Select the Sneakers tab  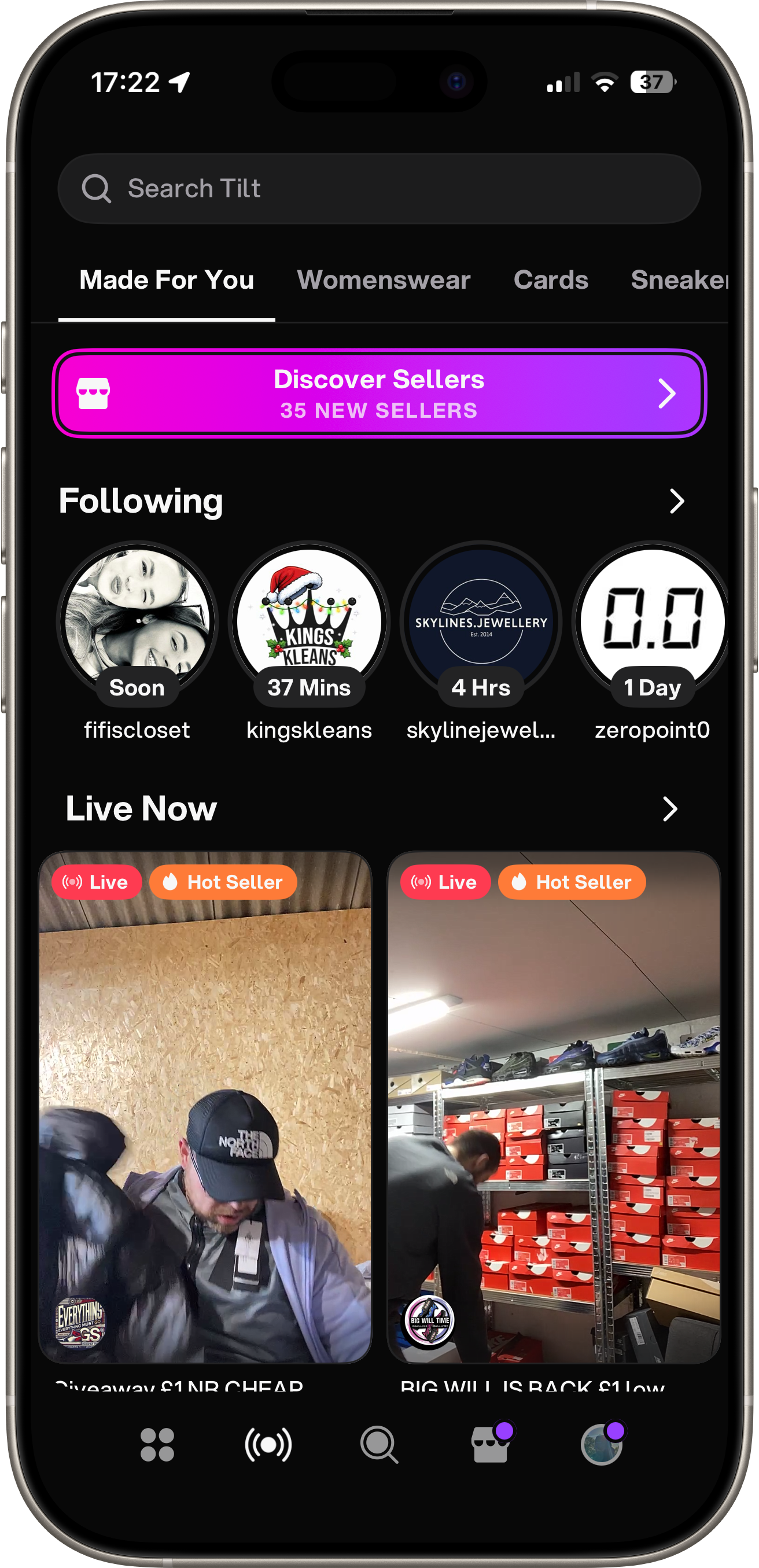pos(679,280)
